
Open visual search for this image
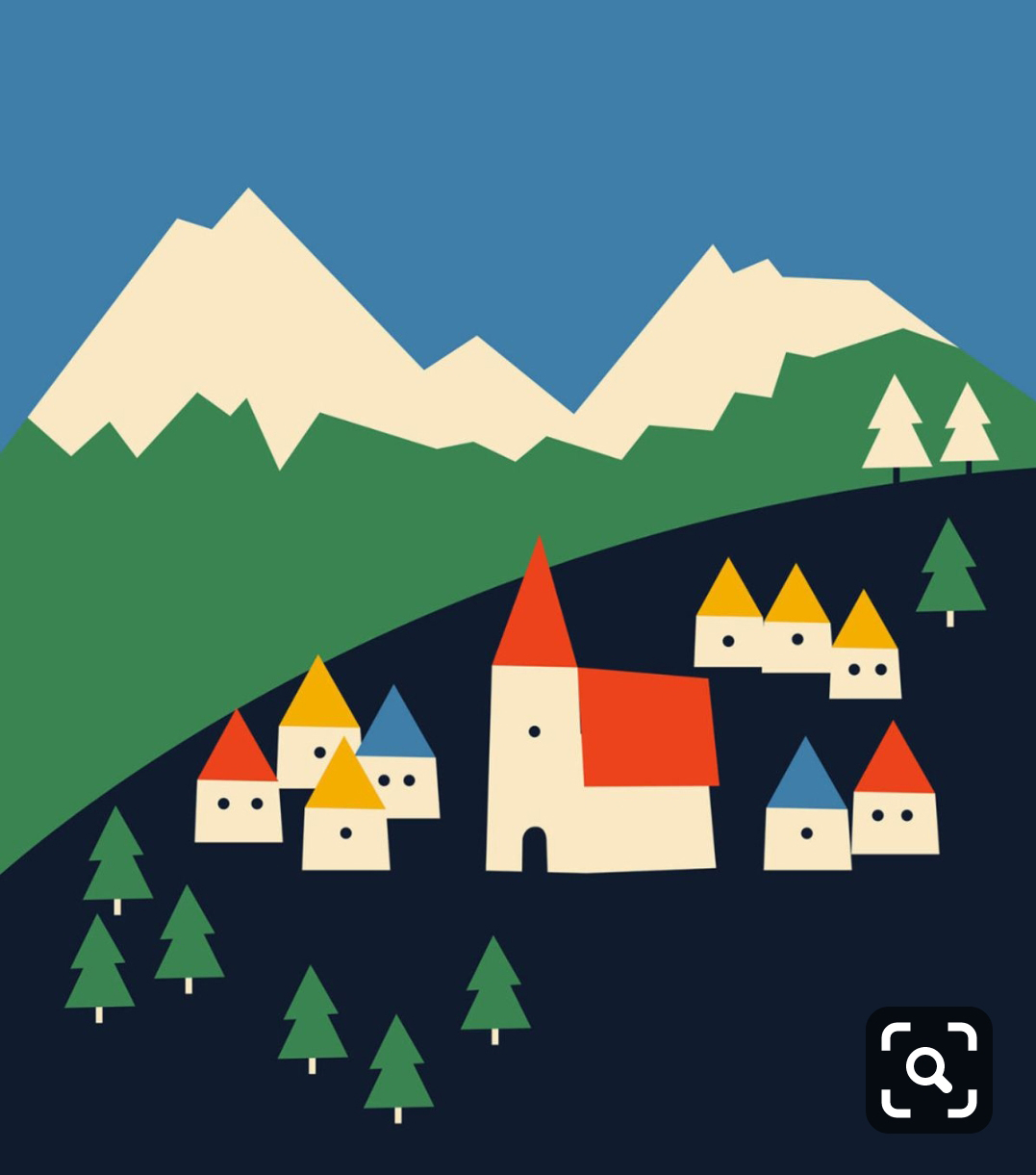928,1069
